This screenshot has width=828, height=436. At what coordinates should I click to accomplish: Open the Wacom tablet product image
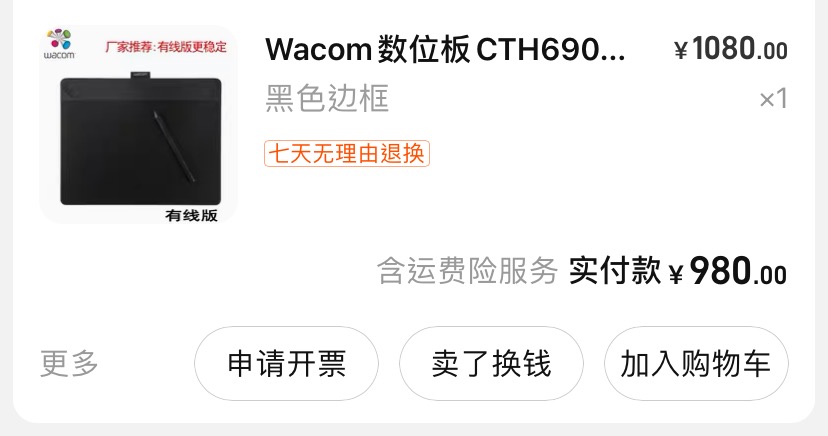(139, 124)
